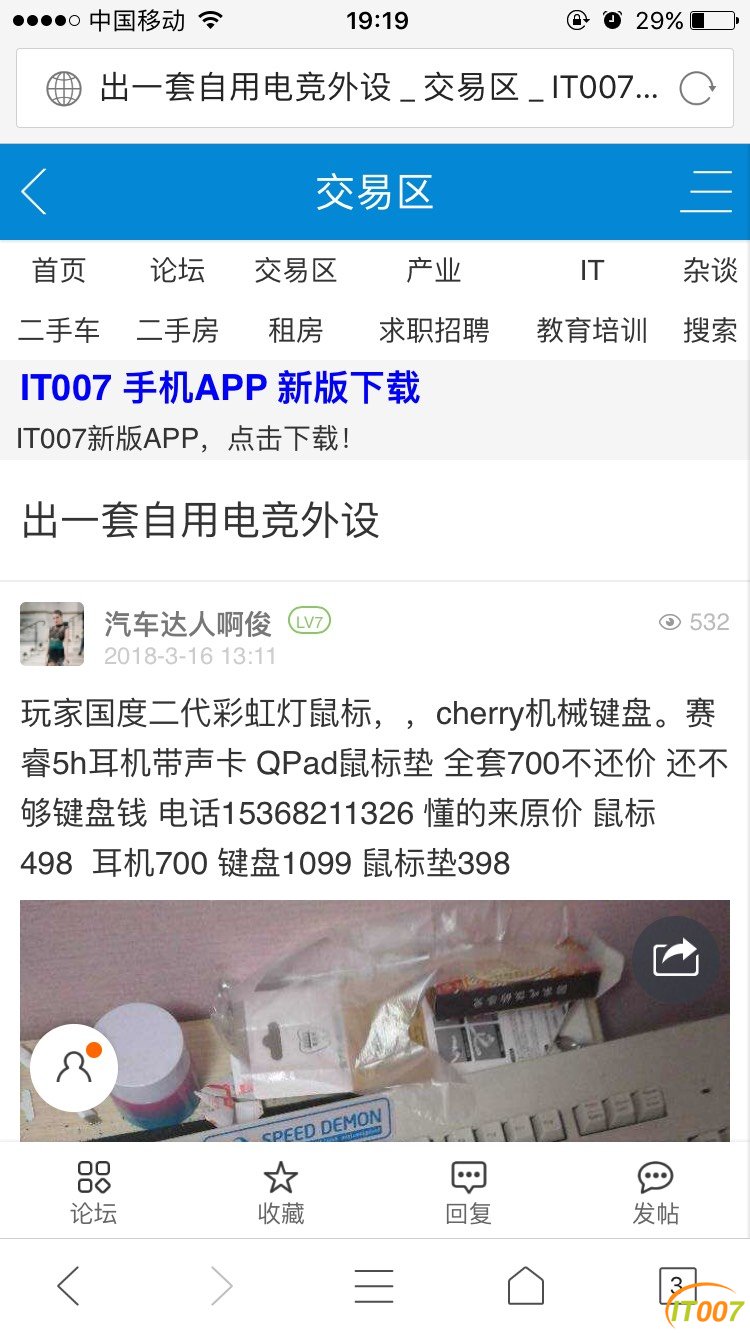Reply to the post via 回复
Viewport: 750px width, 1334px height.
468,1193
